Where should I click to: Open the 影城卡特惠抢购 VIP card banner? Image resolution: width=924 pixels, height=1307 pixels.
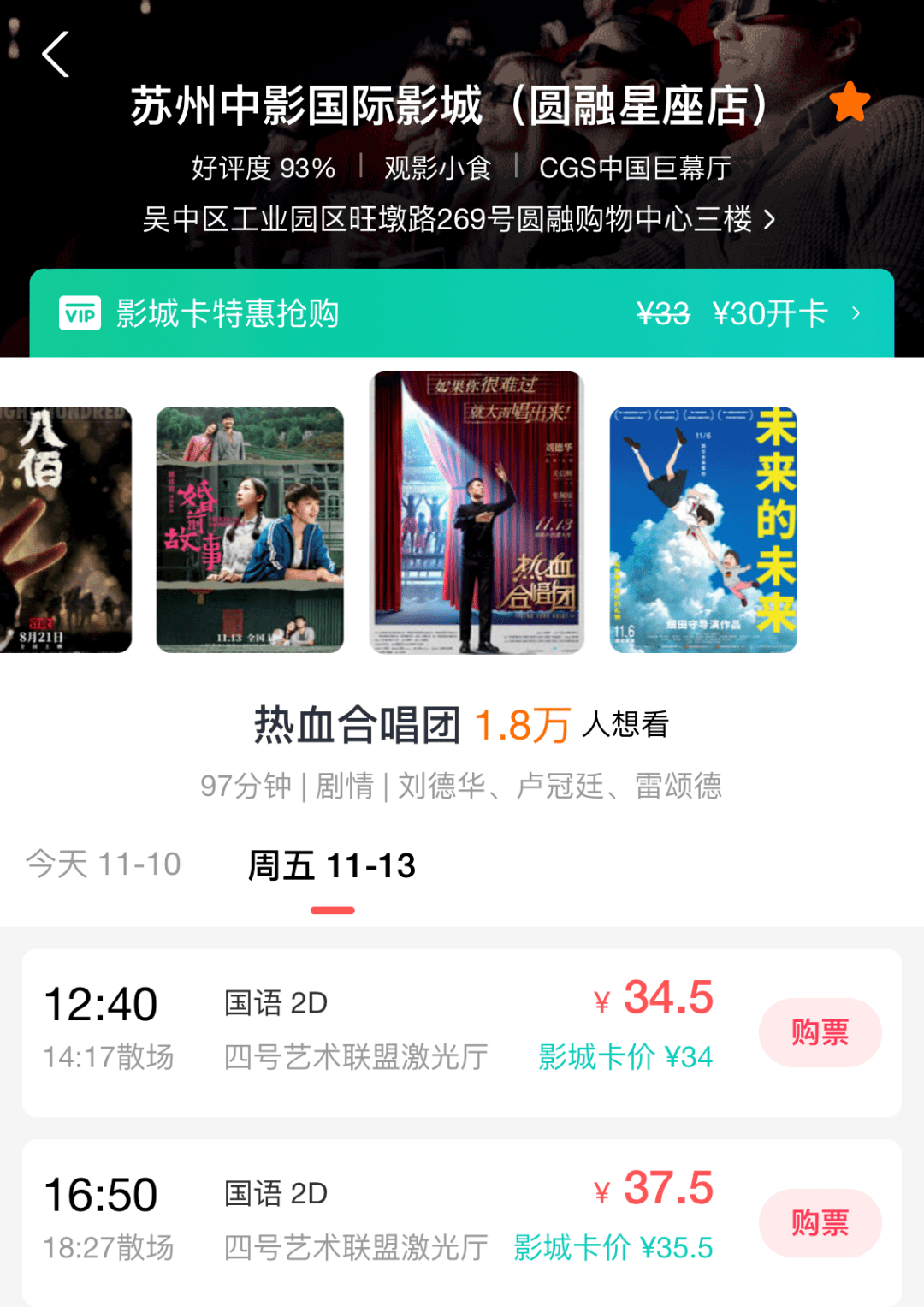click(462, 313)
